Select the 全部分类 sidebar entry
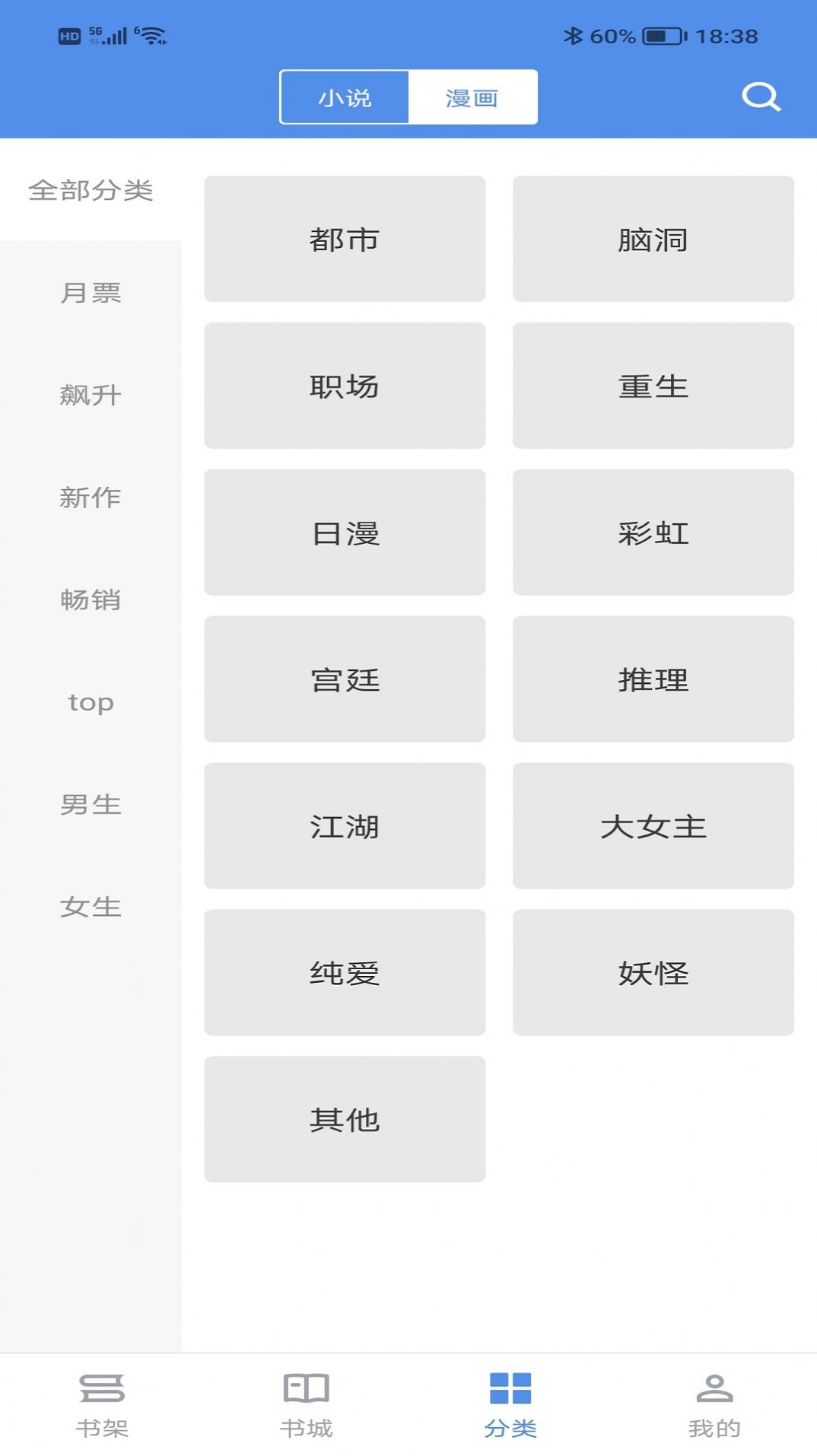 [91, 192]
